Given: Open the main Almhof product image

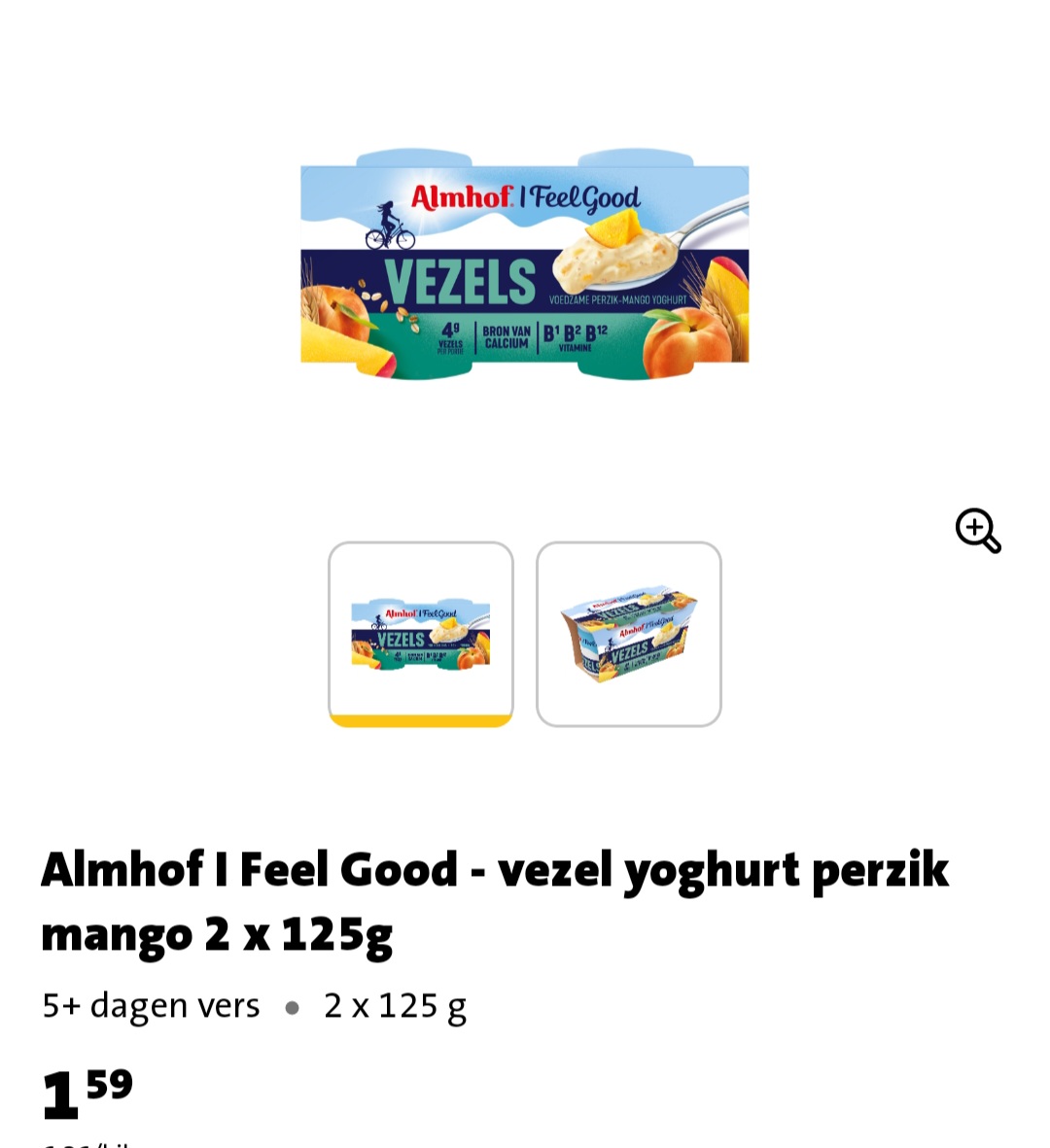Looking at the screenshot, I should pos(525,264).
